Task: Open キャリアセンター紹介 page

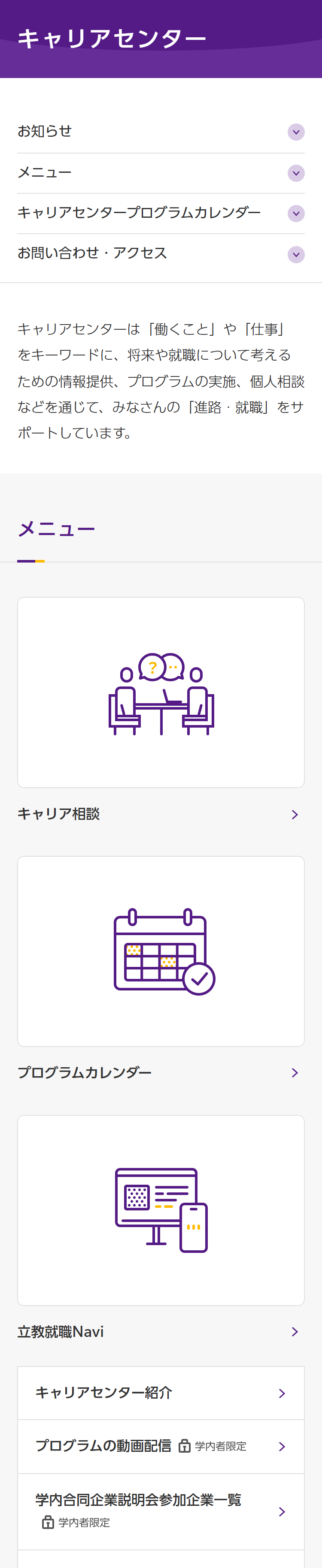Action: coord(161,1393)
